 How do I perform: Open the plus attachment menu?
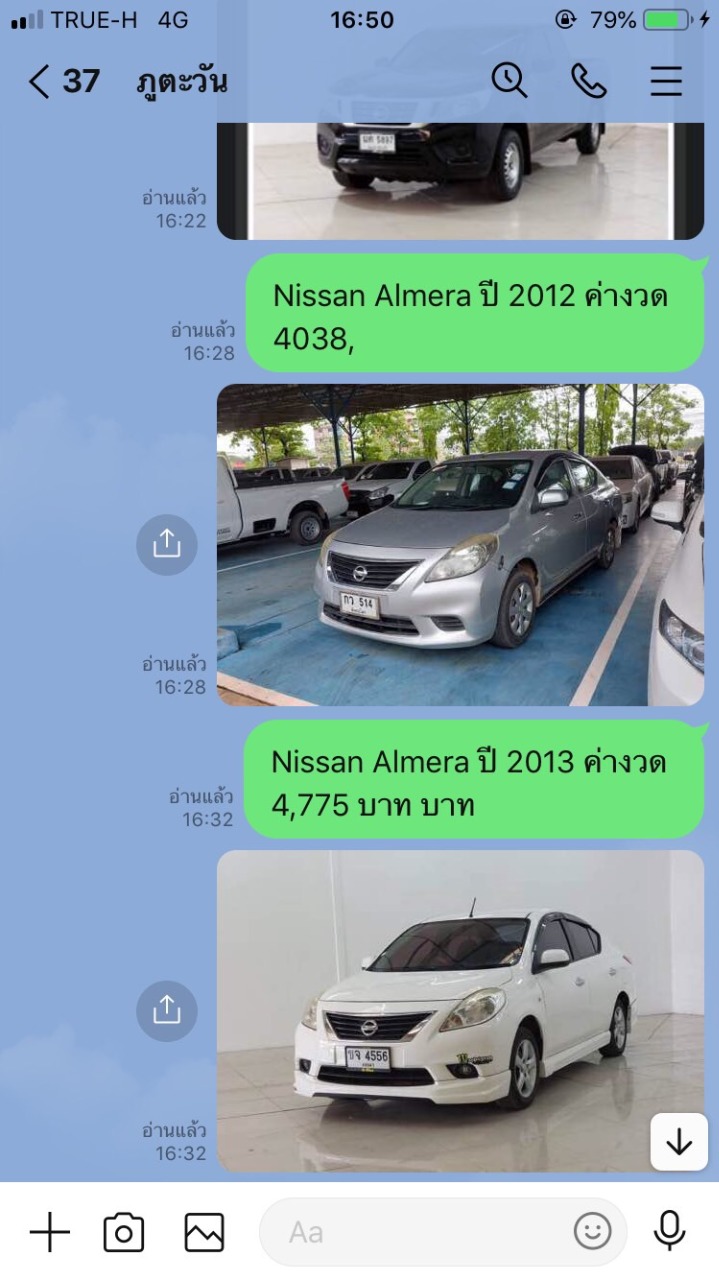pos(49,1232)
